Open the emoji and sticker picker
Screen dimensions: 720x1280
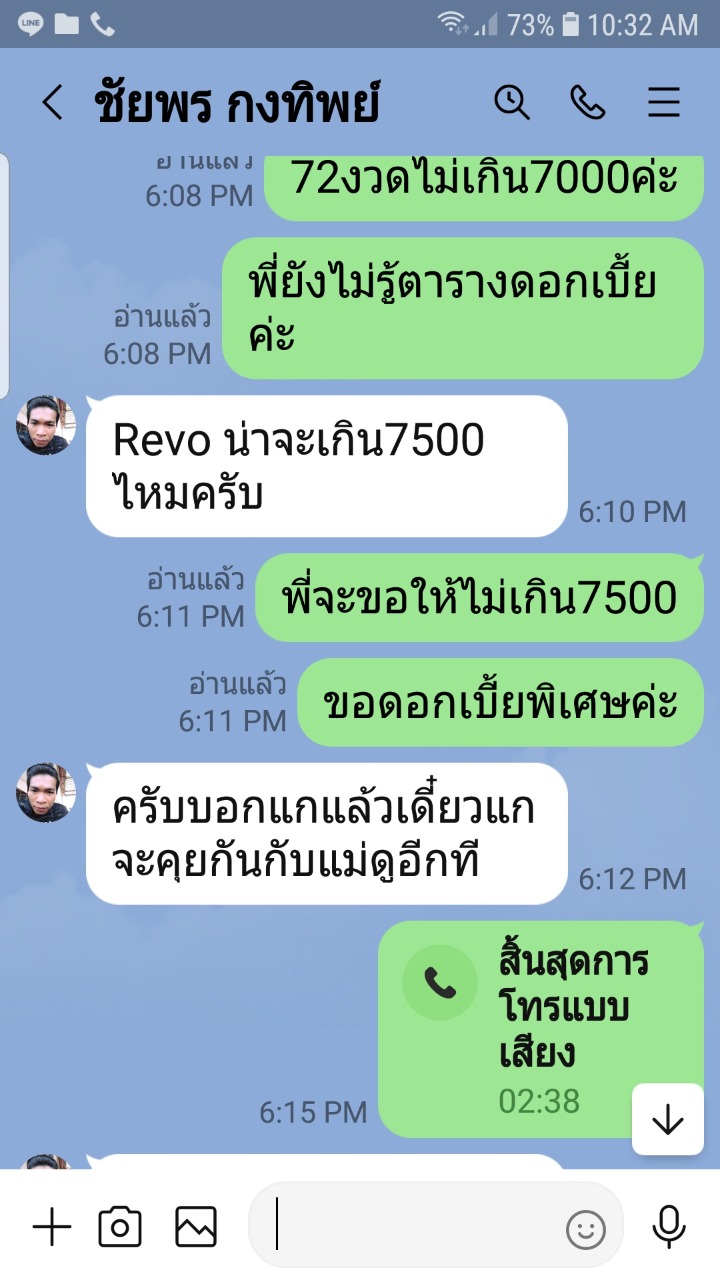586,1229
